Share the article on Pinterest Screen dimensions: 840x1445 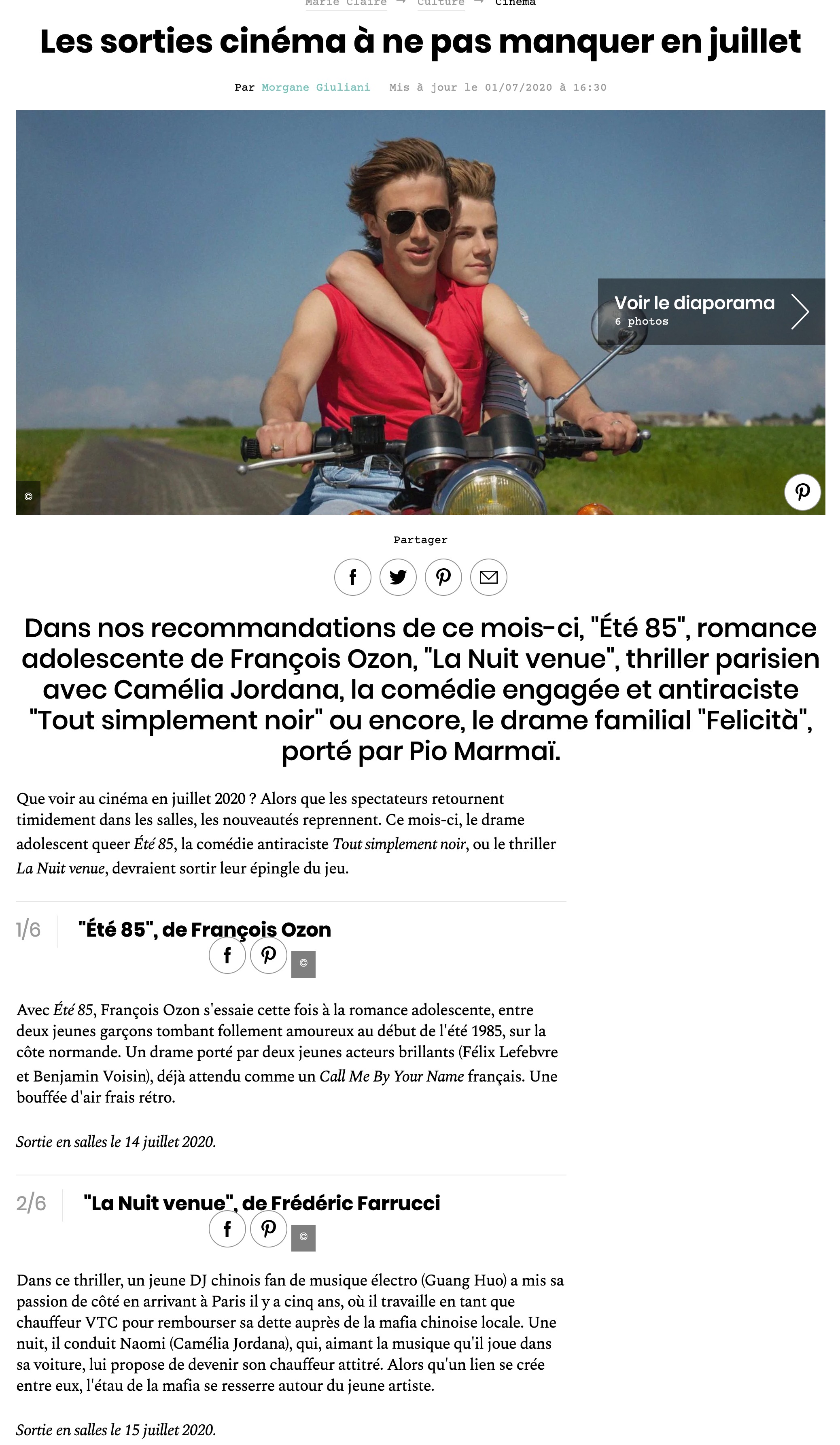(x=443, y=577)
